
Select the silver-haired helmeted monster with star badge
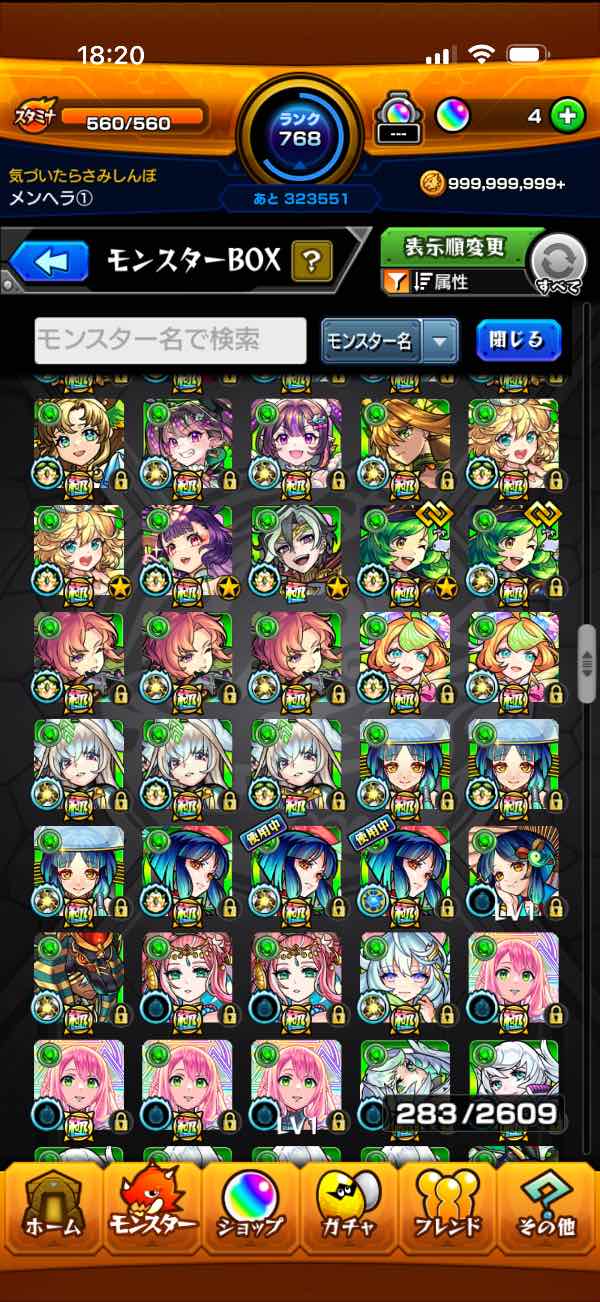(295, 550)
